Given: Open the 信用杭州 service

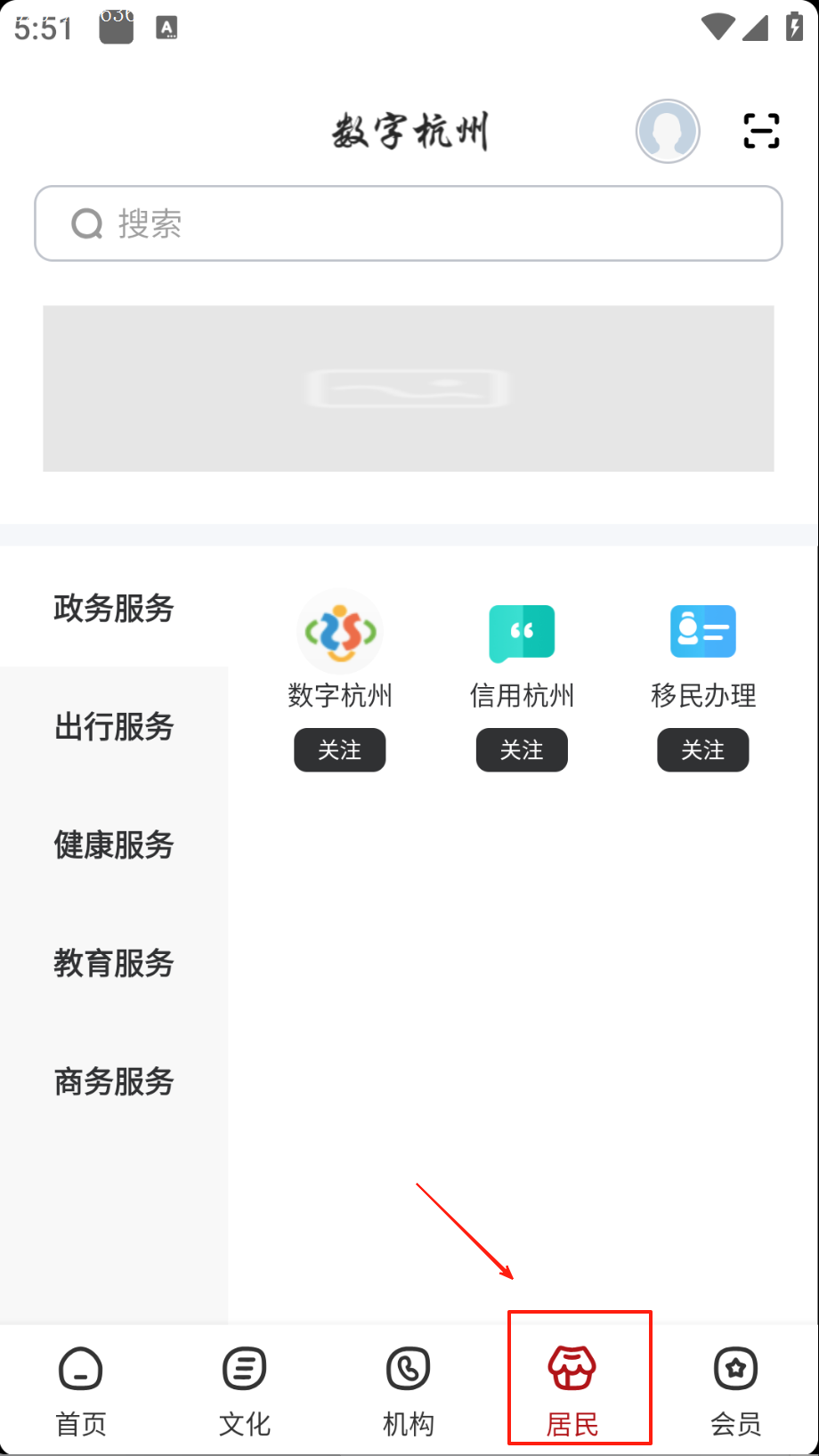Looking at the screenshot, I should click(x=522, y=633).
